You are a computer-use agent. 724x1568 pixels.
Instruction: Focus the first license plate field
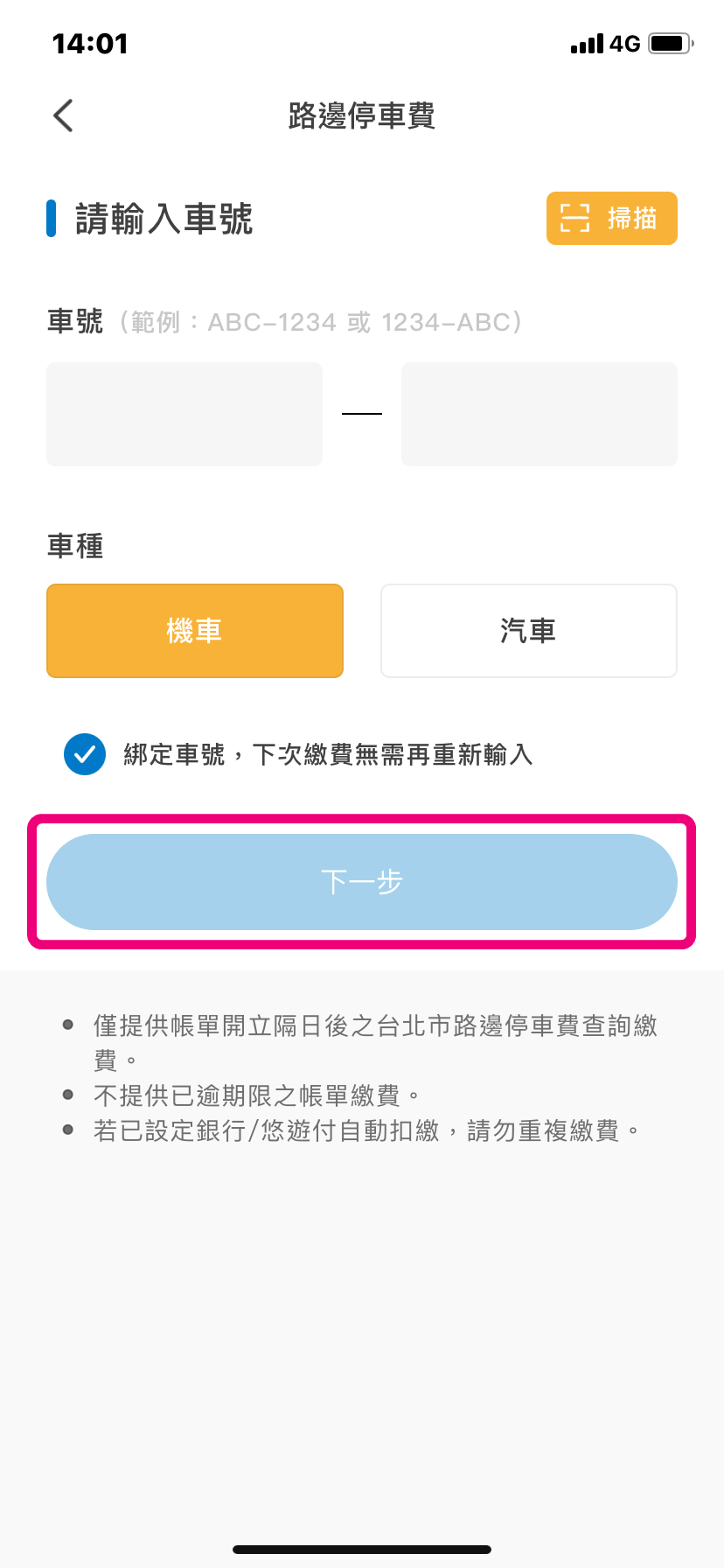pos(184,414)
